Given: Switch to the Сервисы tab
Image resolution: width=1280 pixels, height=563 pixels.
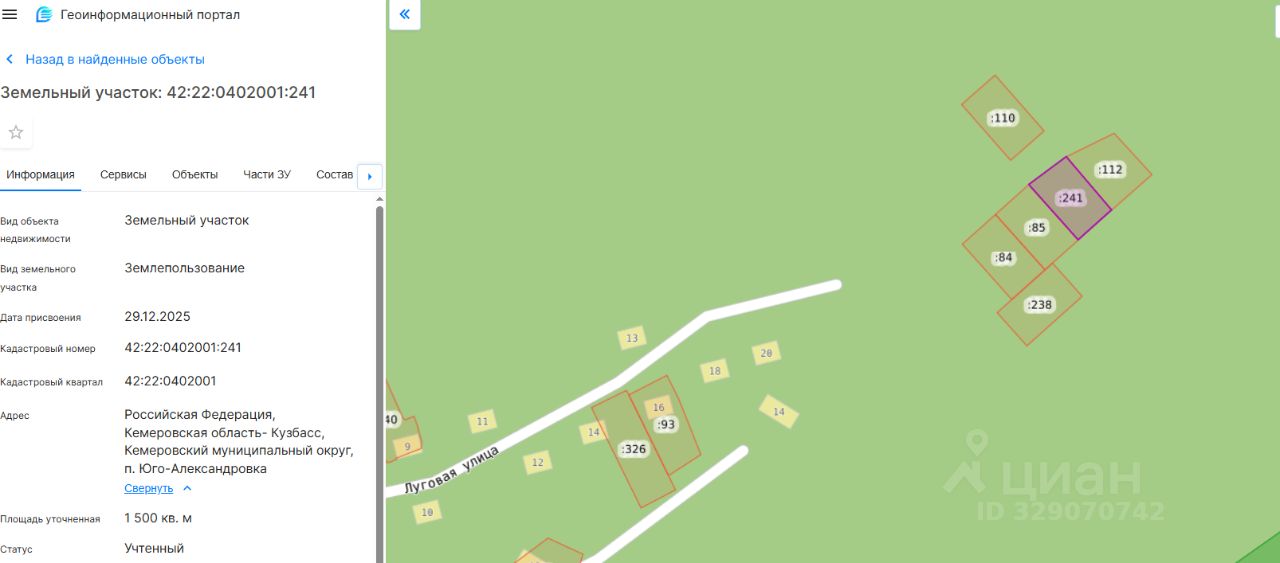Looking at the screenshot, I should point(123,174).
